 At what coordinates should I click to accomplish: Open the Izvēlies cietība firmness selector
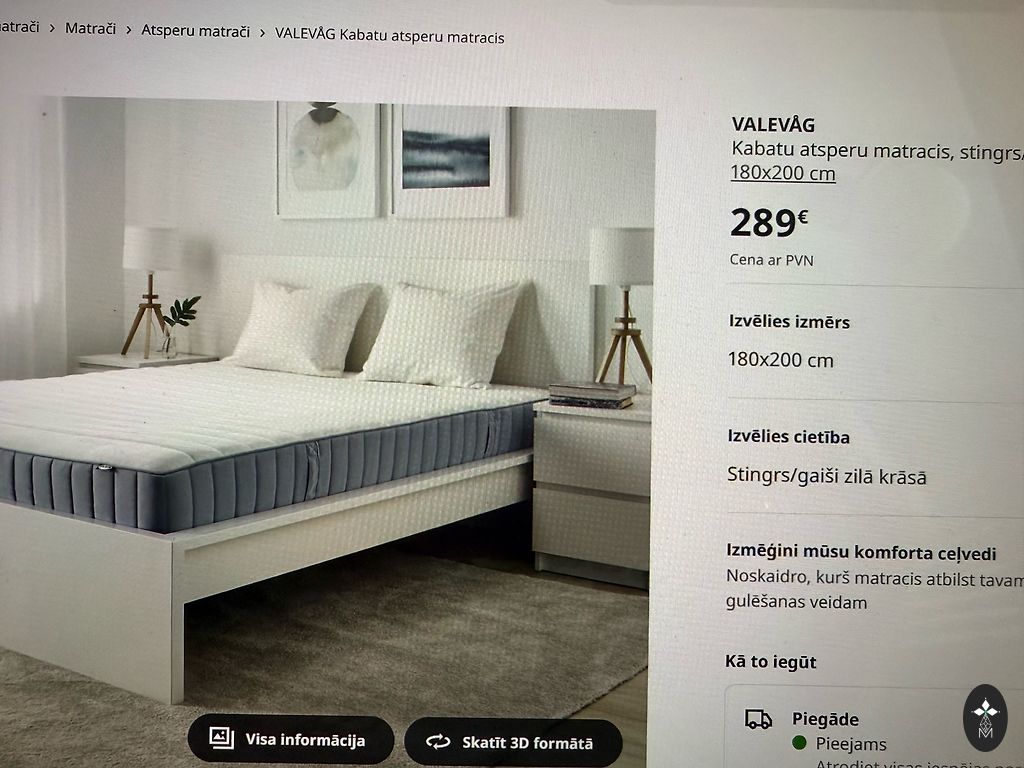tap(860, 458)
